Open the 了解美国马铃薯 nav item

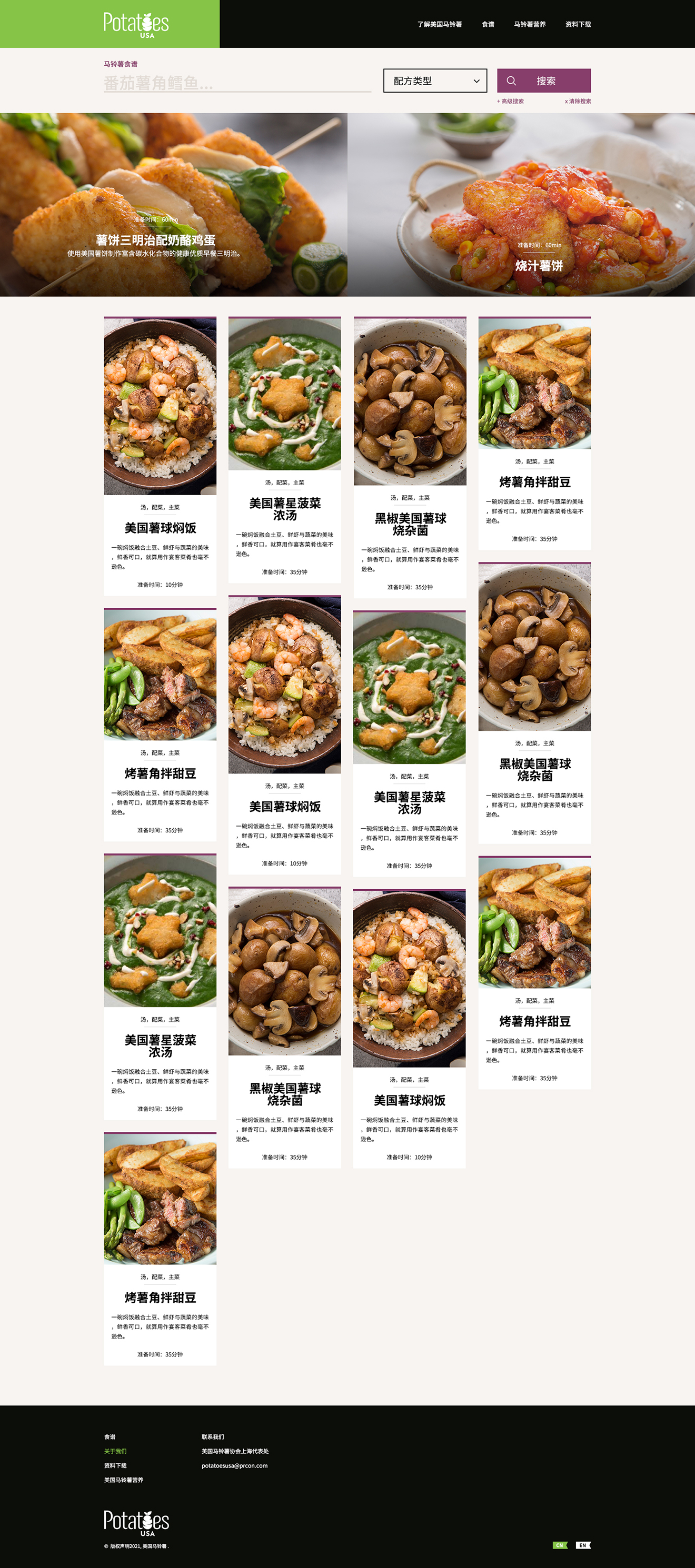[x=439, y=24]
